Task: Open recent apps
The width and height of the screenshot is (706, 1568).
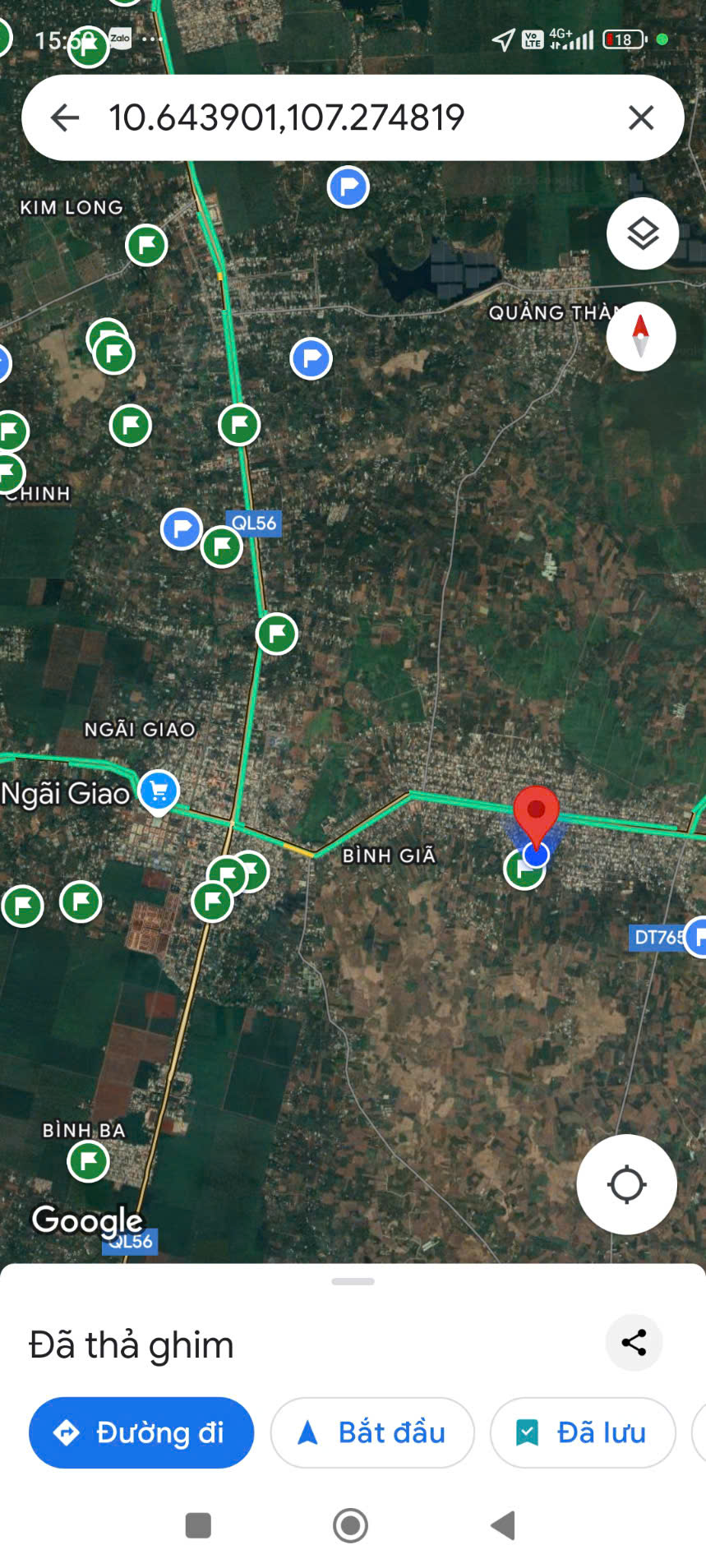Action: pyautogui.click(x=198, y=1526)
